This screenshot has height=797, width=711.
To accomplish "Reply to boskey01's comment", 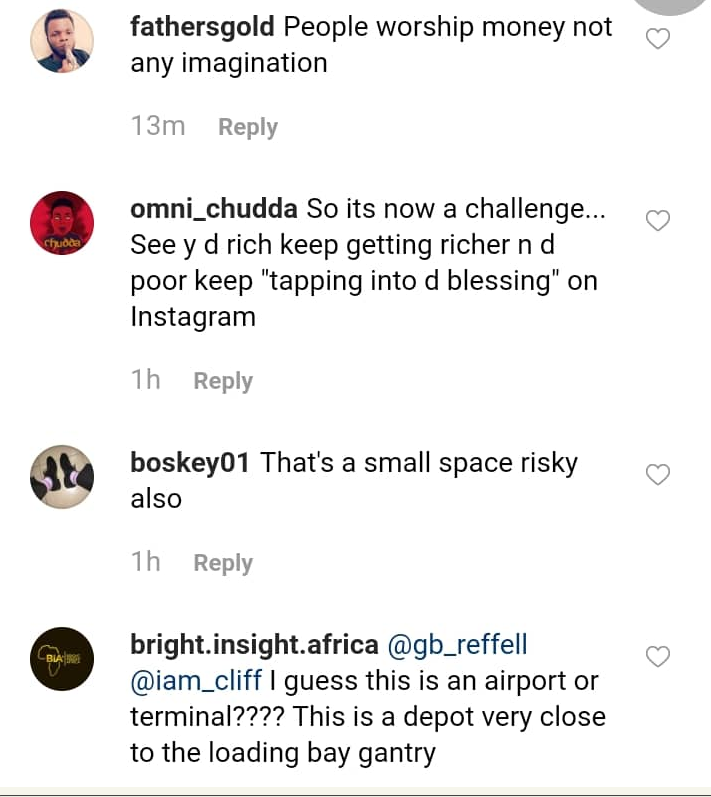I will (x=223, y=563).
